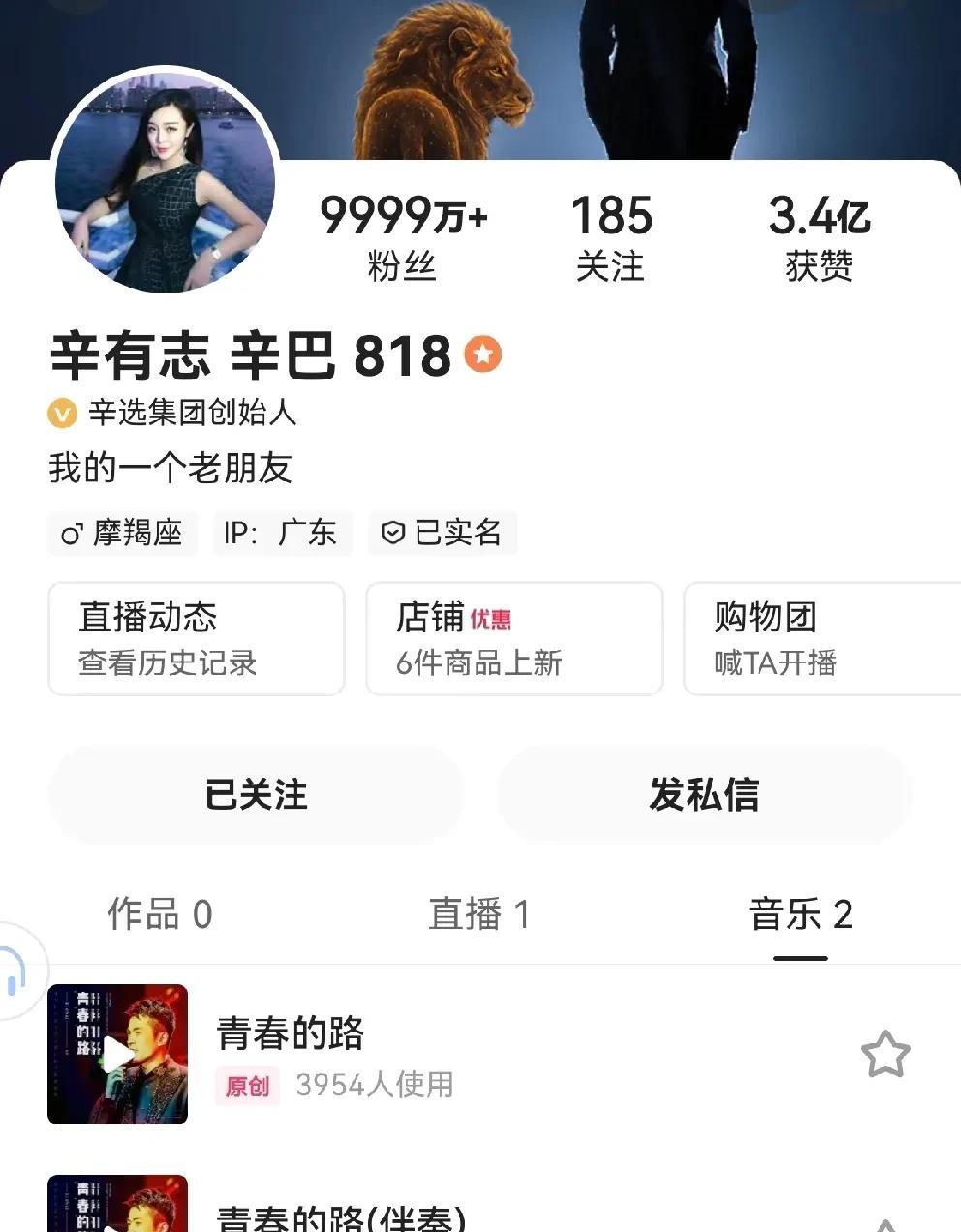View the 9999万+ 粉丝 followers list
Image resolution: width=961 pixels, height=1232 pixels.
coord(403,236)
